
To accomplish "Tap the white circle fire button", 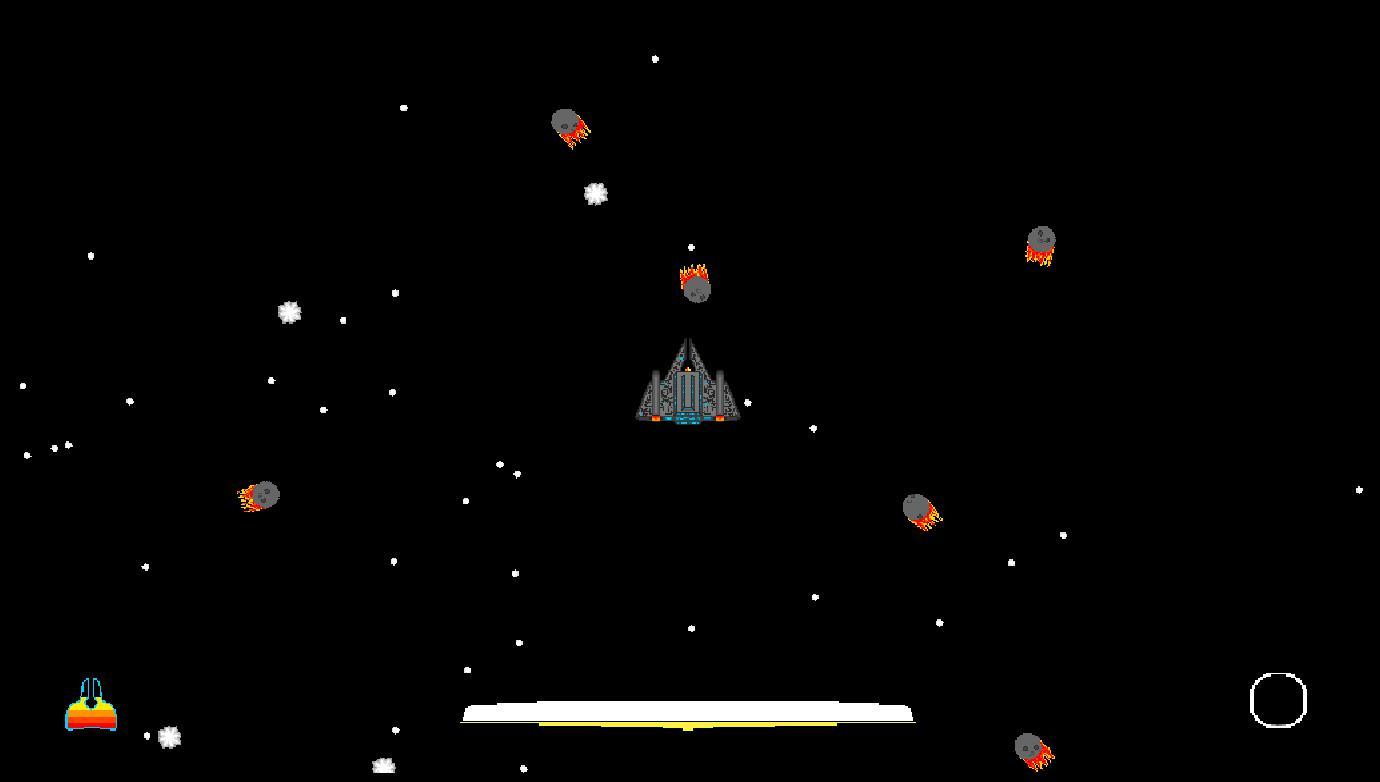I will point(1278,700).
